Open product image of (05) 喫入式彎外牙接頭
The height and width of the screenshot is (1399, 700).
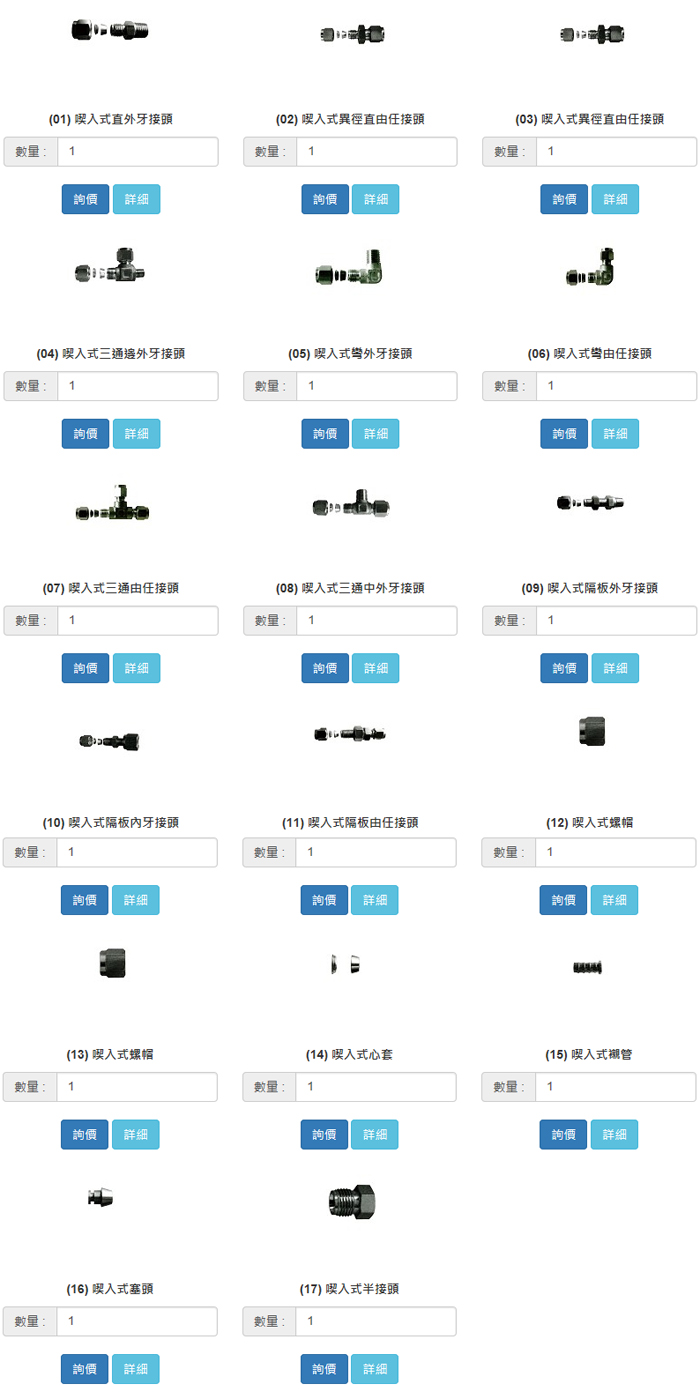click(349, 271)
